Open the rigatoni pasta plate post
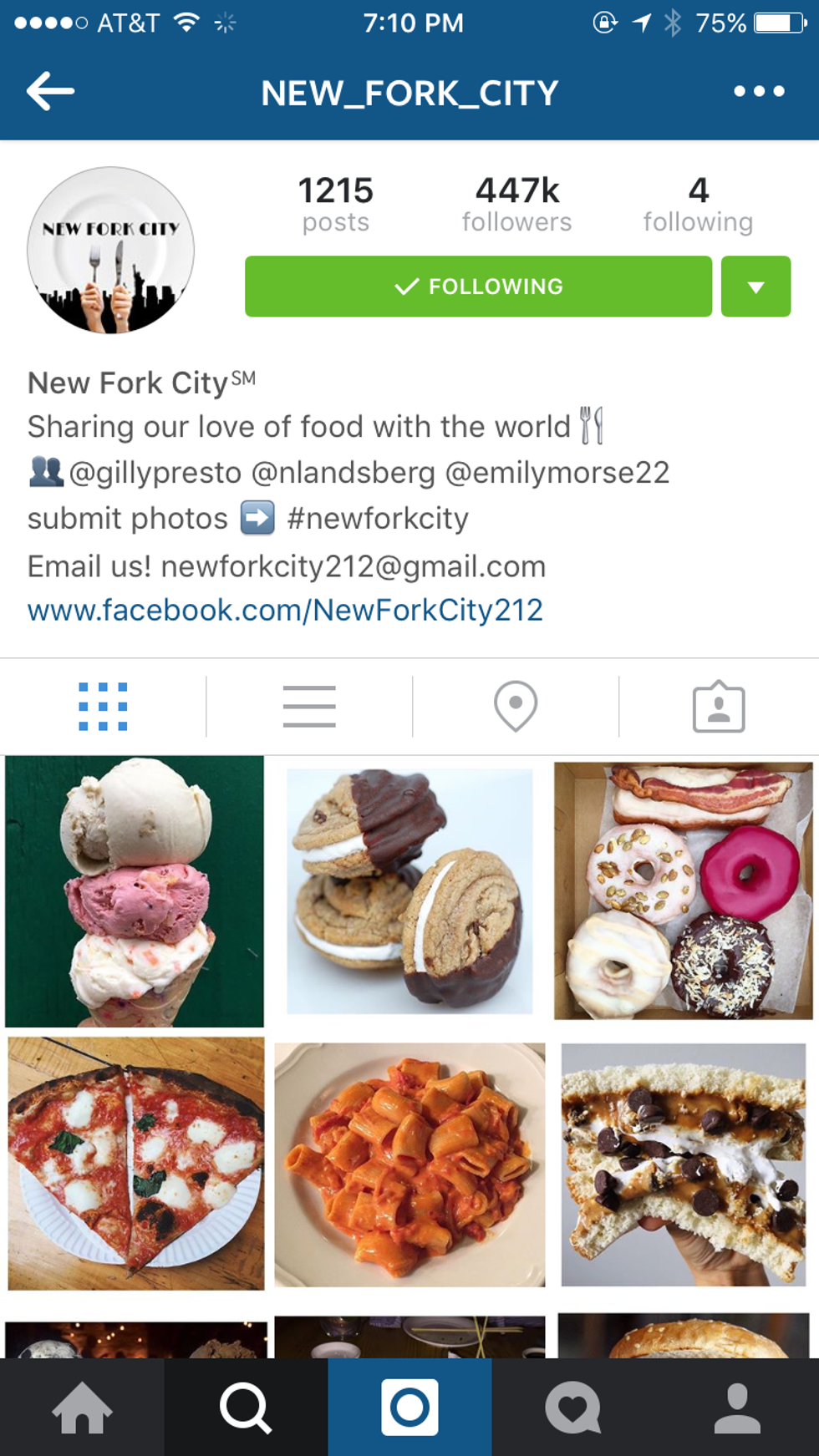The width and height of the screenshot is (819, 1456). (x=409, y=1164)
